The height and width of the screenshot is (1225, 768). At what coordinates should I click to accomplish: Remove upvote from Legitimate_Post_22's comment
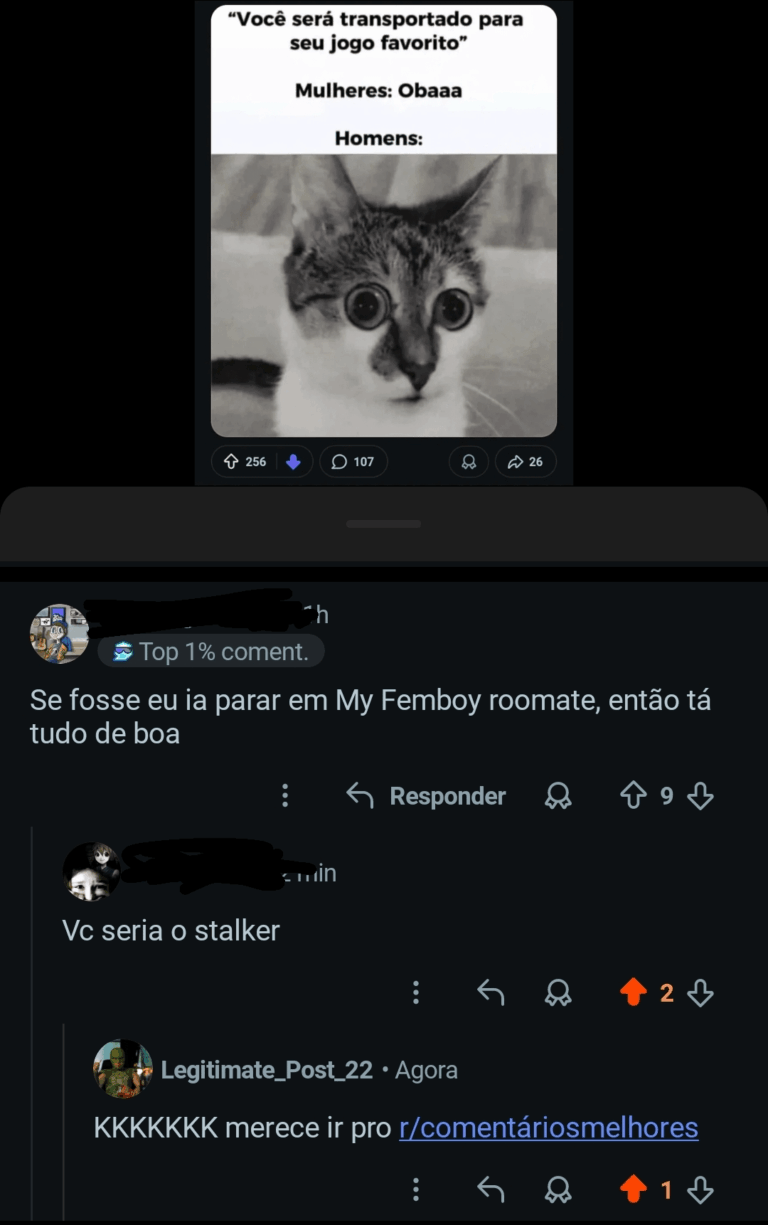pos(633,1190)
